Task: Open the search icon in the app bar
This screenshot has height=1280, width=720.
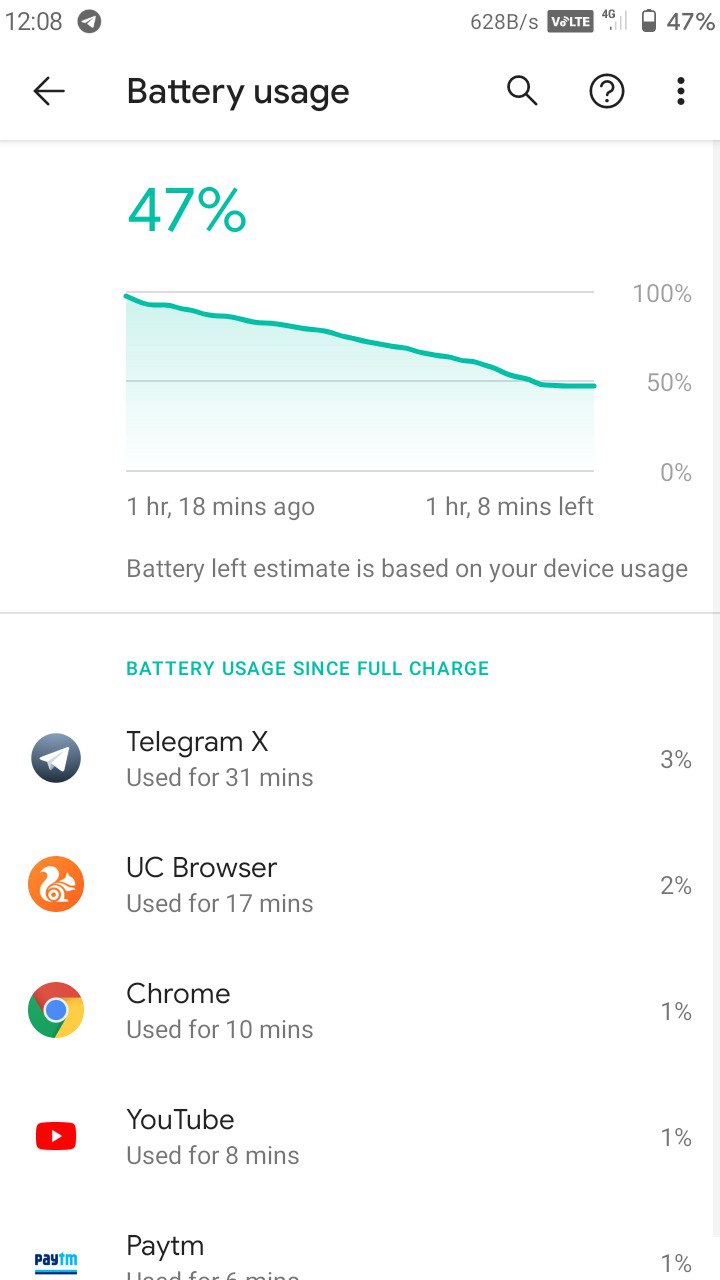Action: coord(522,92)
